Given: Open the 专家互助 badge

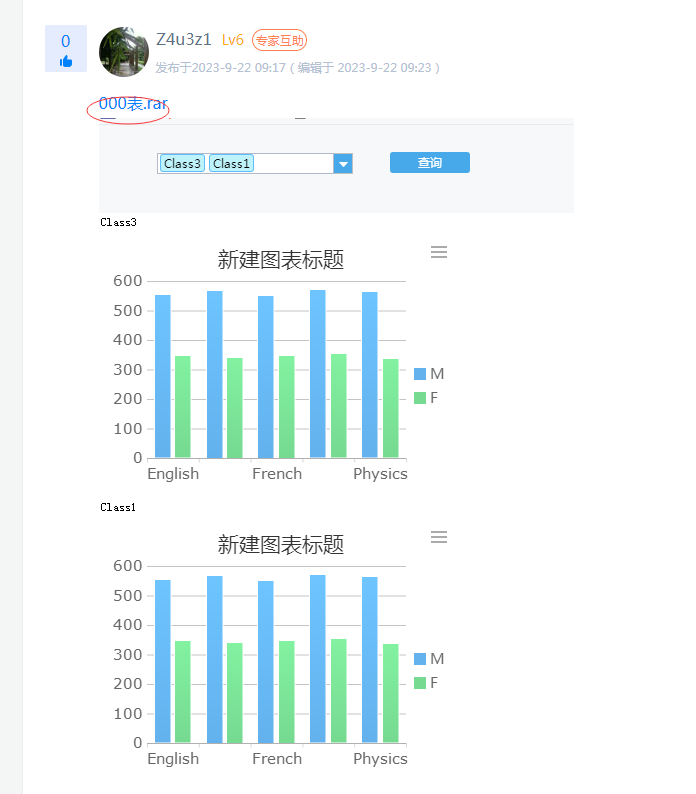Looking at the screenshot, I should pos(279,40).
